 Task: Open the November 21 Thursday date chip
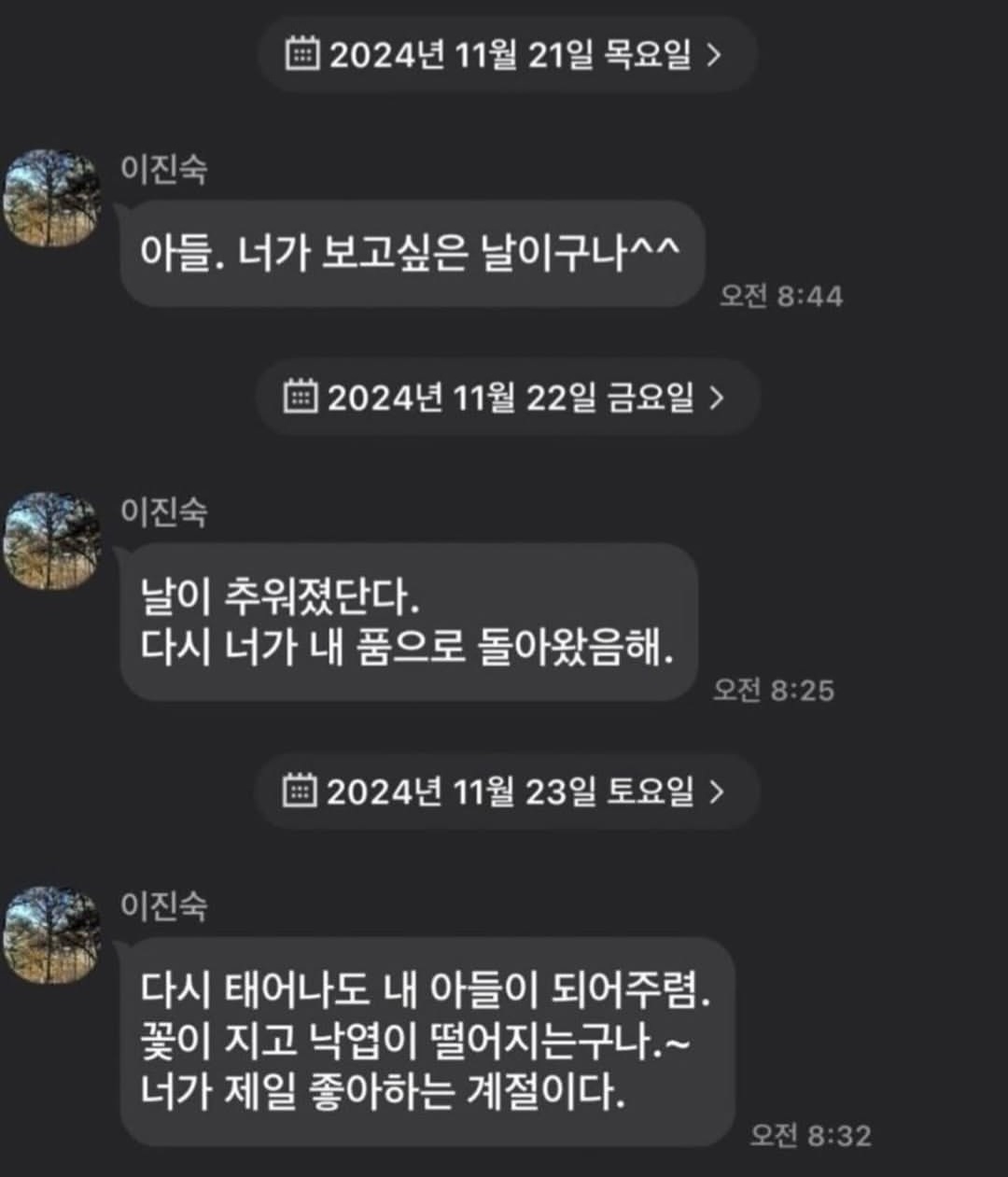pos(505,55)
